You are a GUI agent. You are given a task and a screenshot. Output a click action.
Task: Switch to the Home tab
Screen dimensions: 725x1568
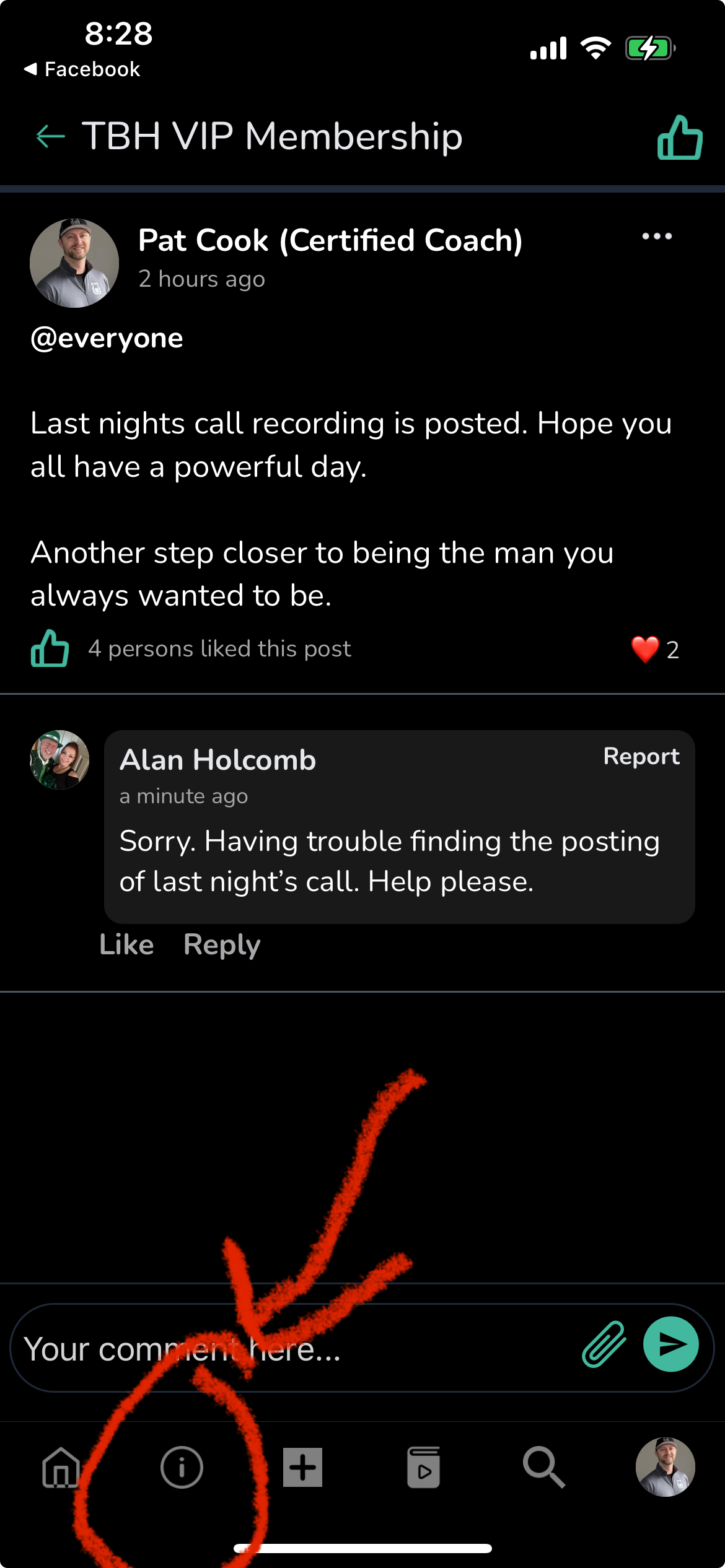pyautogui.click(x=61, y=1467)
